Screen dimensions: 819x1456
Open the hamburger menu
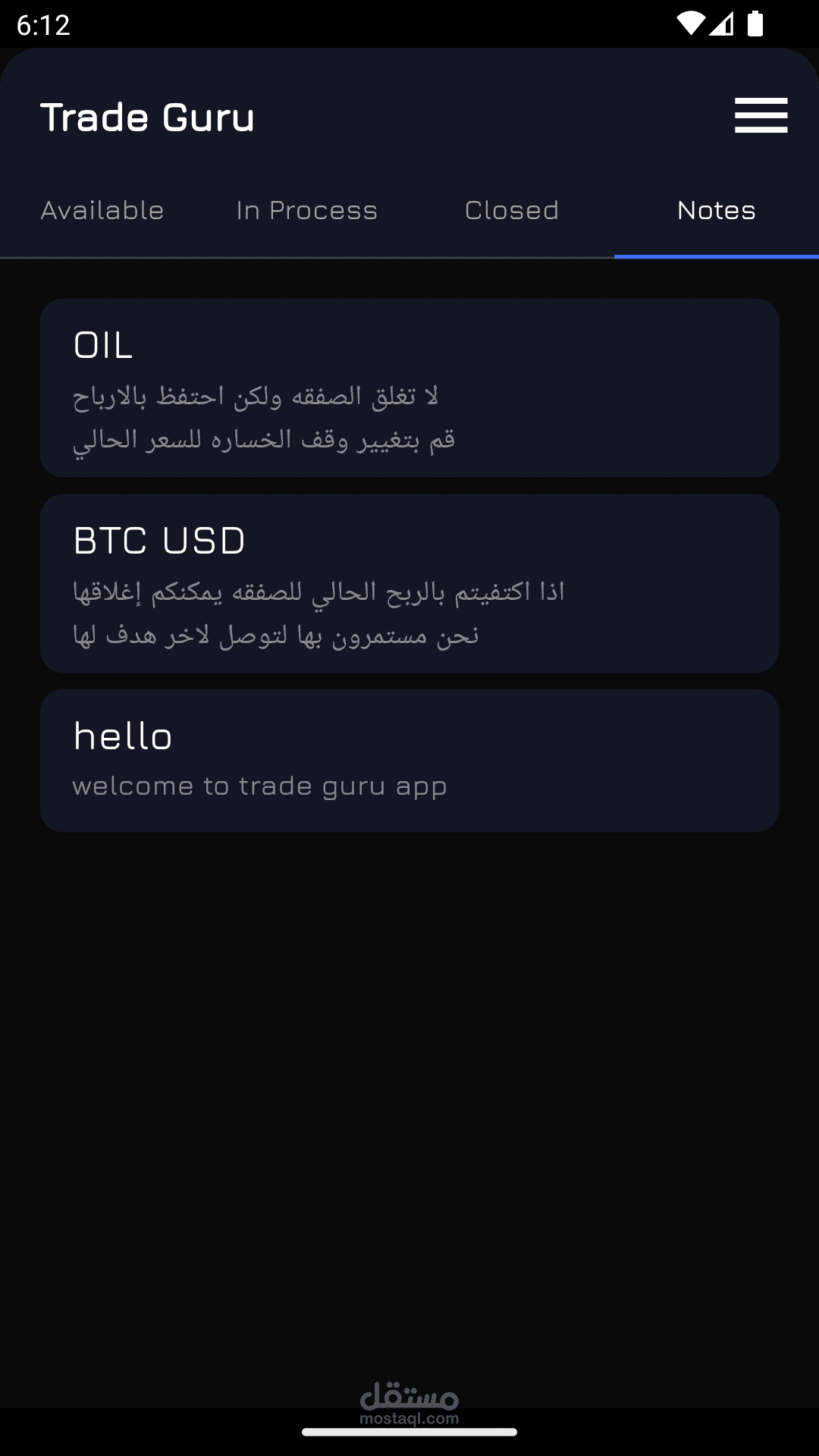761,115
